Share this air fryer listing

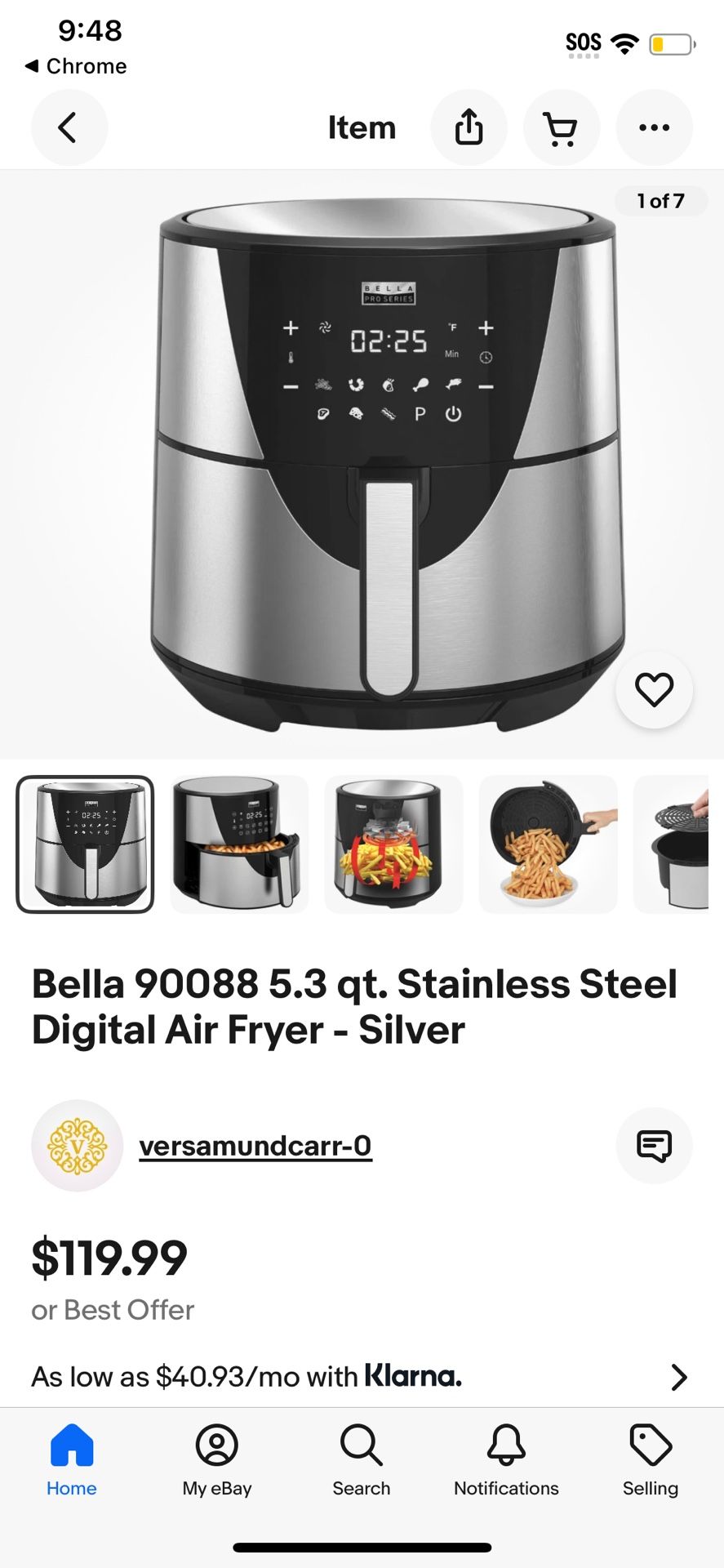coord(469,127)
